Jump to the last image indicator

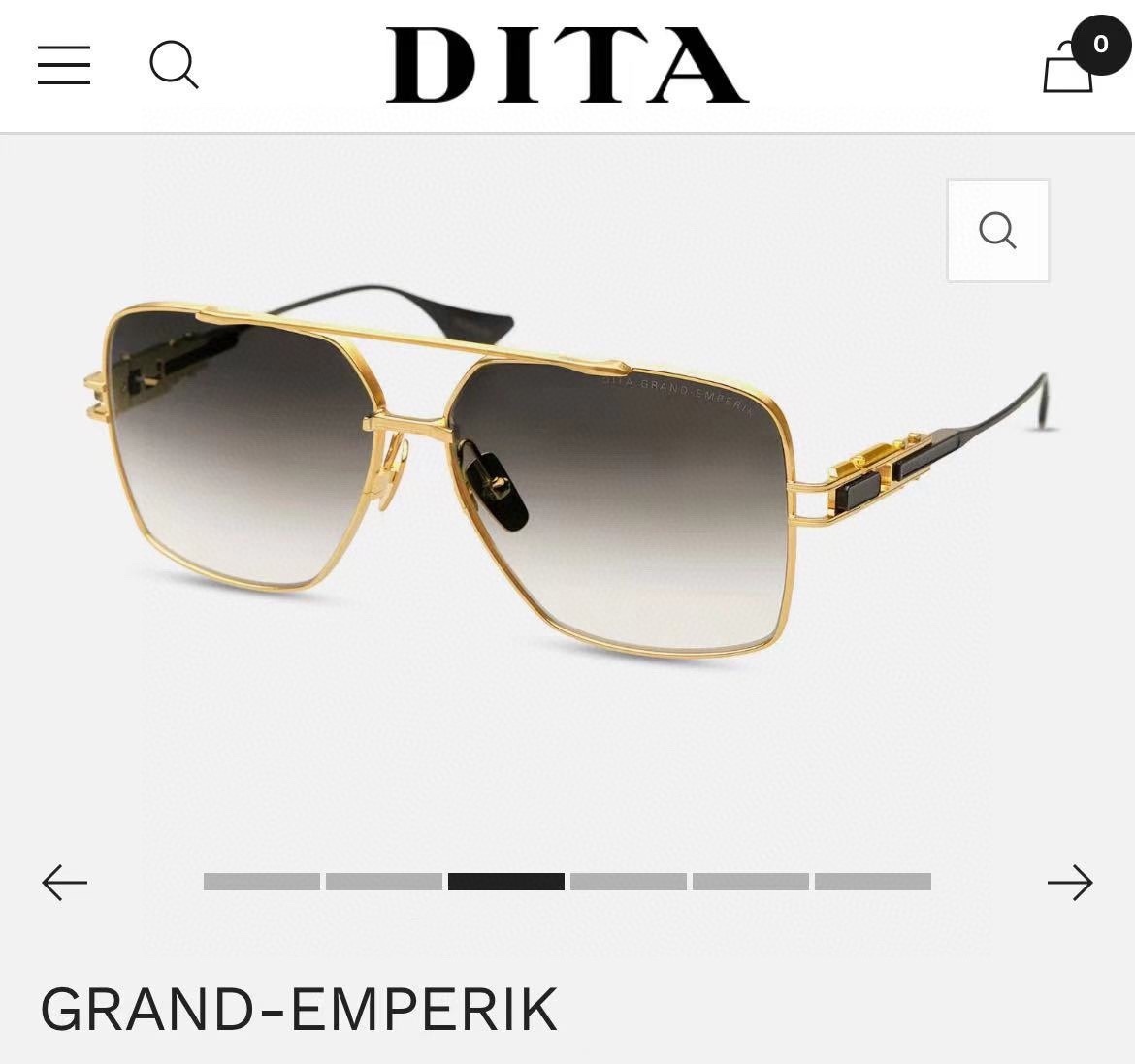click(x=872, y=882)
